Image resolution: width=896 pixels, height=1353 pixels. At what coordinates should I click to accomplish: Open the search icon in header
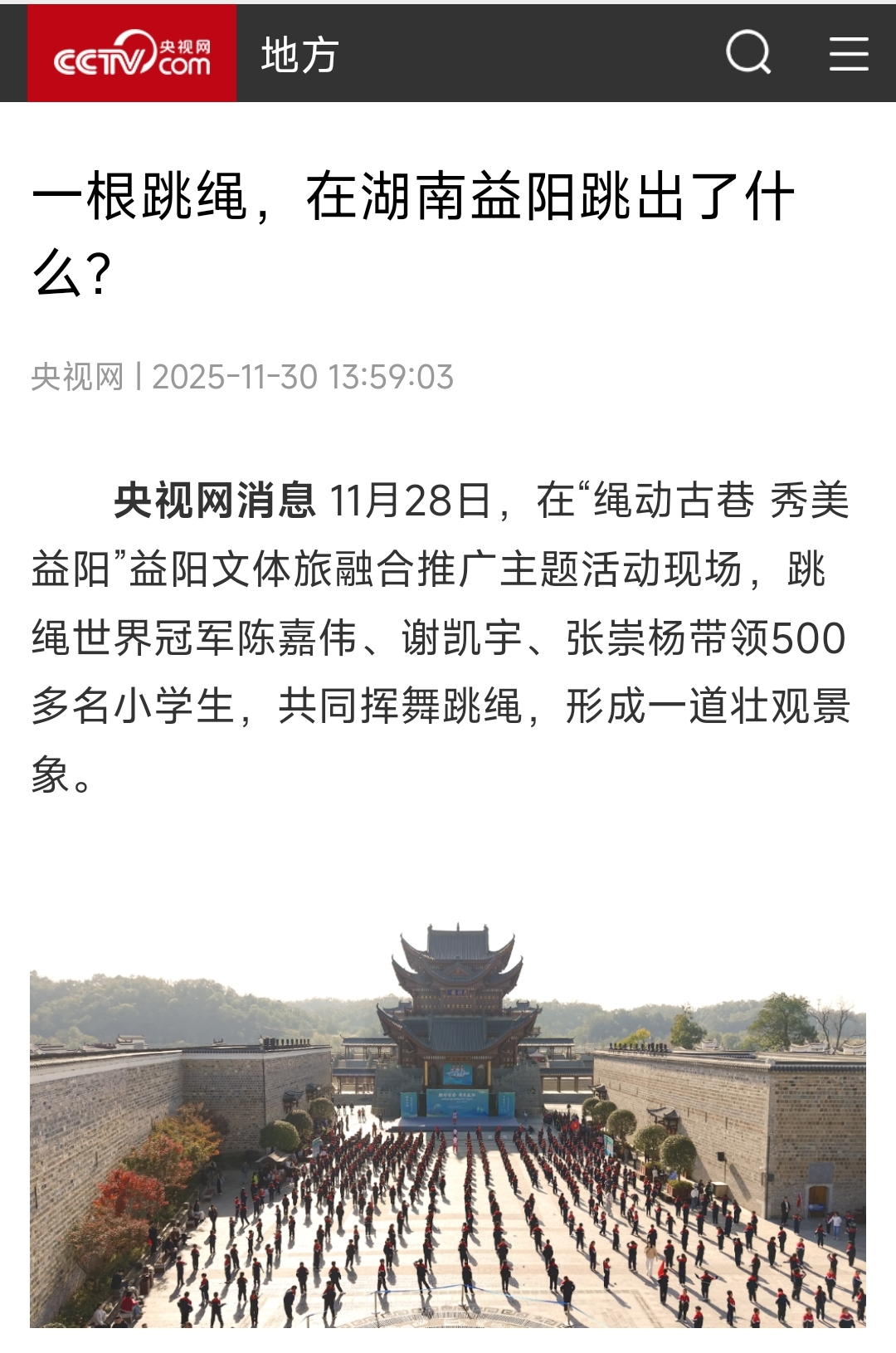tap(748, 53)
